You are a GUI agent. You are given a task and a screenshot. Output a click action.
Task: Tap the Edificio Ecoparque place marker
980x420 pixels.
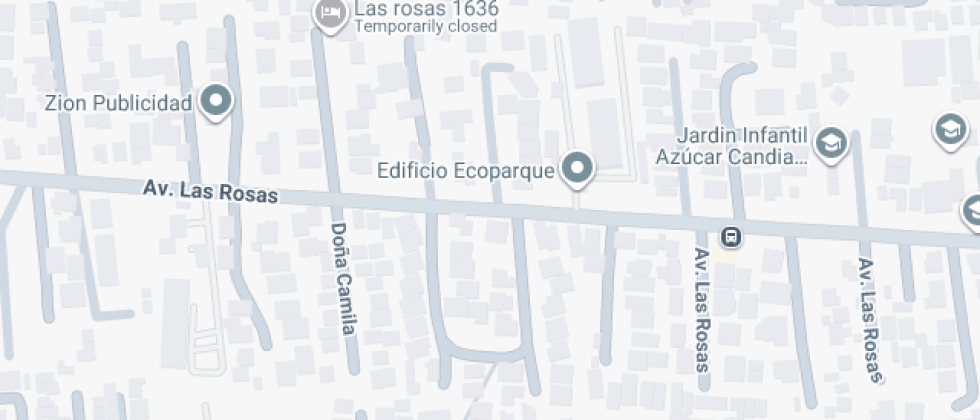click(x=576, y=168)
